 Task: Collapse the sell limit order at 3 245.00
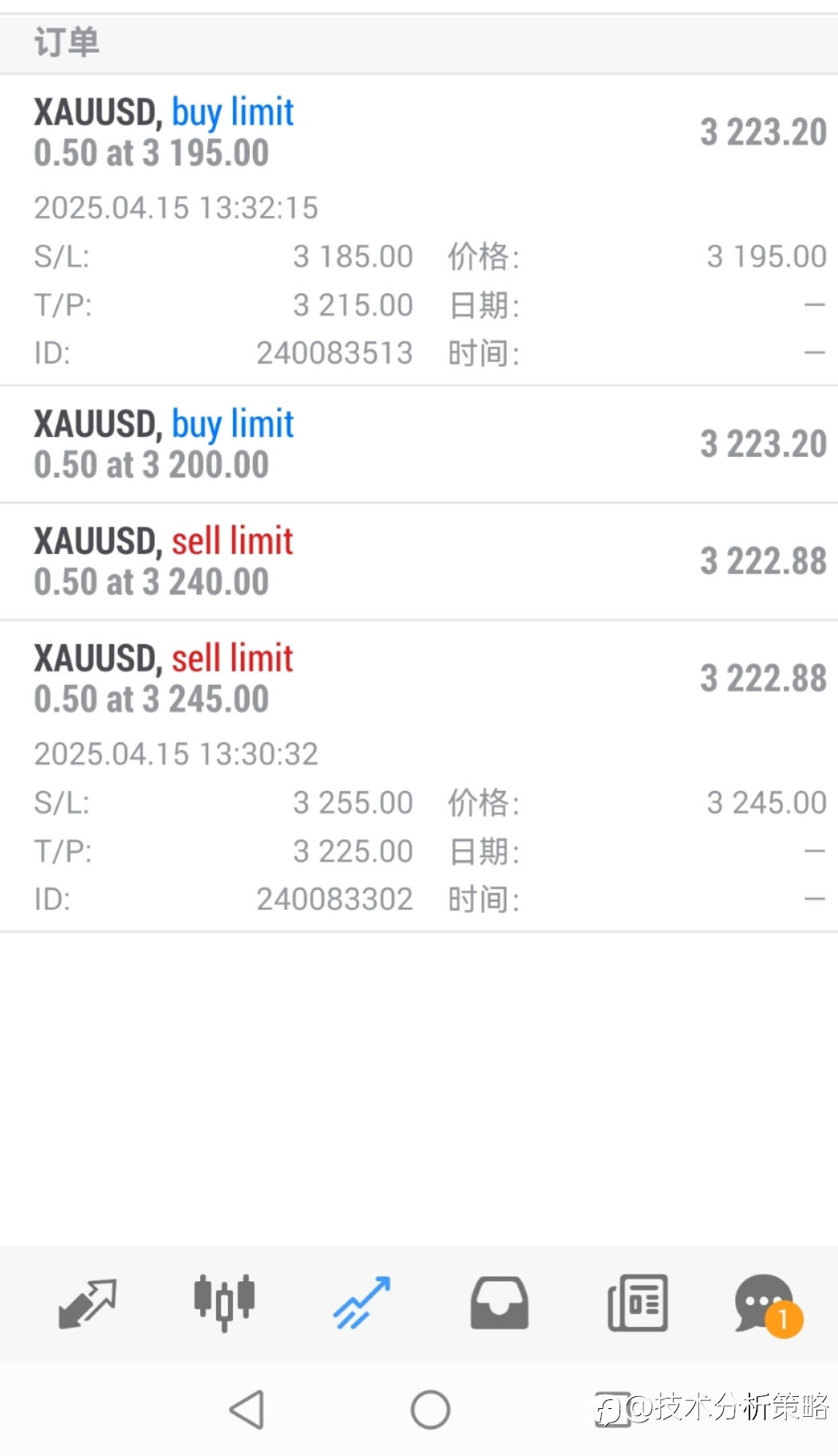click(x=419, y=776)
